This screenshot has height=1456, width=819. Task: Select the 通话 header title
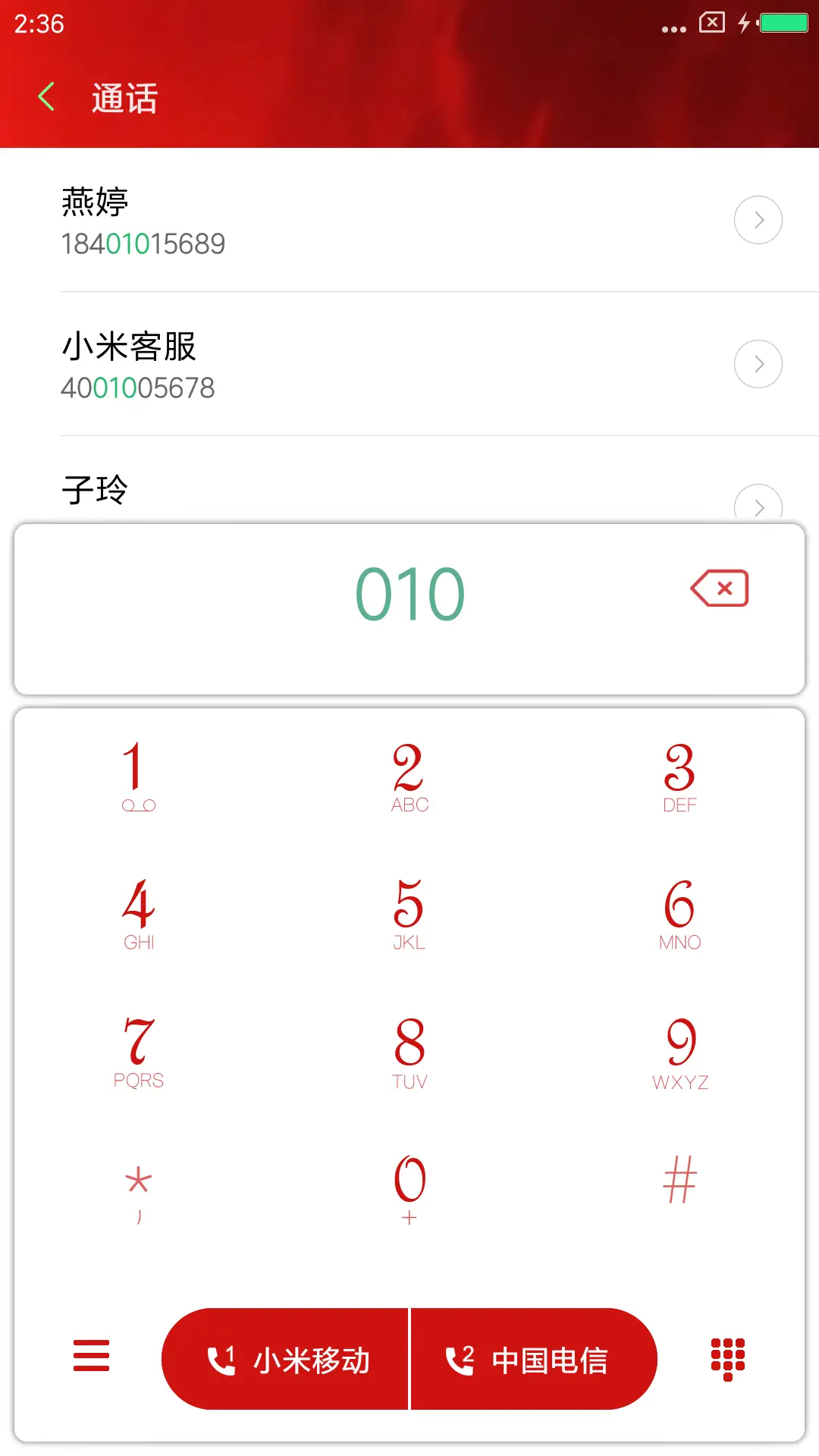pos(124,98)
